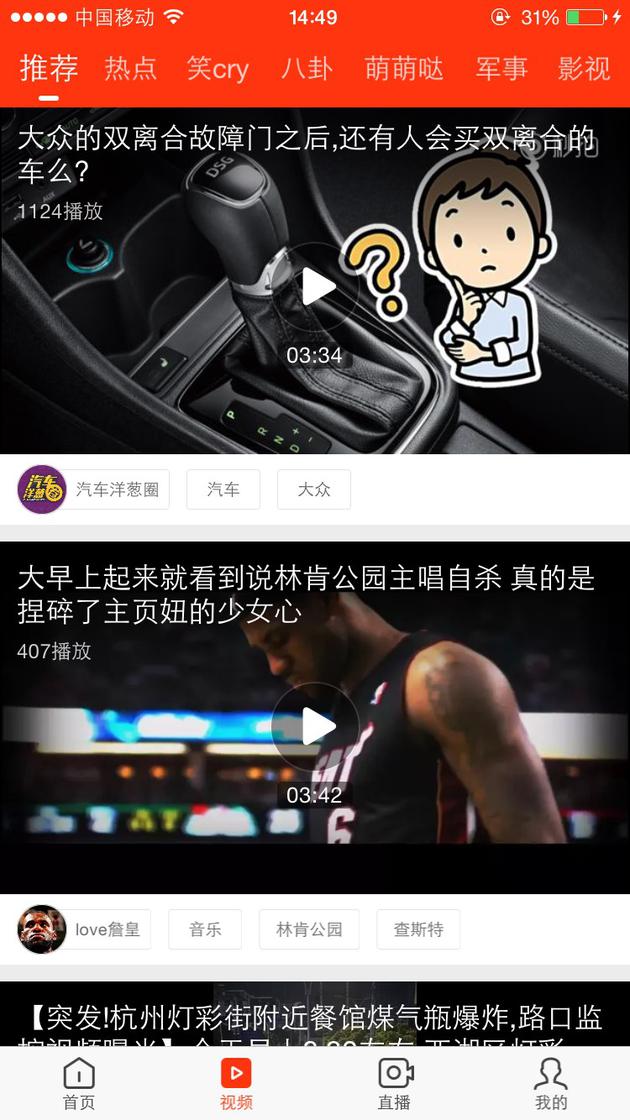Switch to the 热点 tab
The image size is (630, 1120).
coord(131,68)
